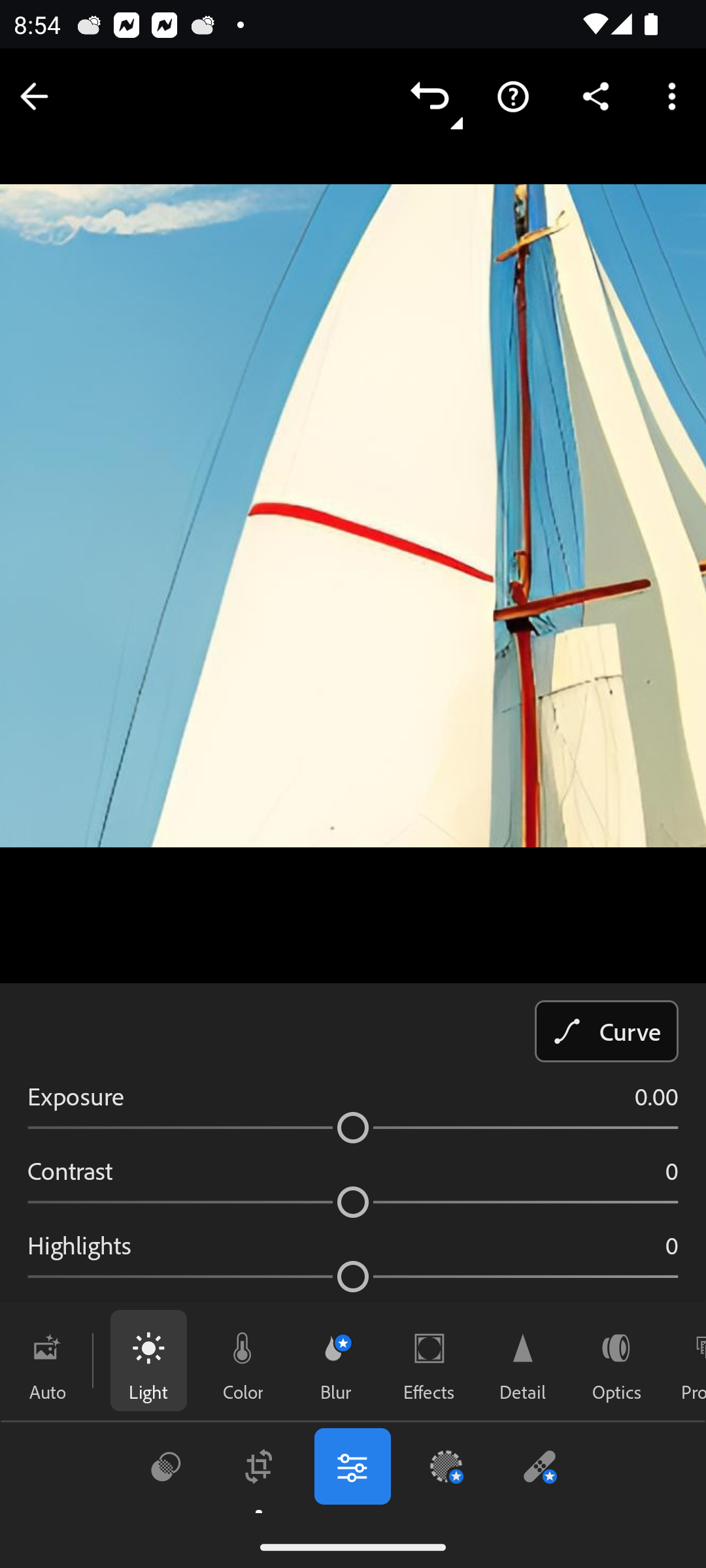Open the Masking tool
Viewport: 706px width, 1568px height.
[446, 1467]
